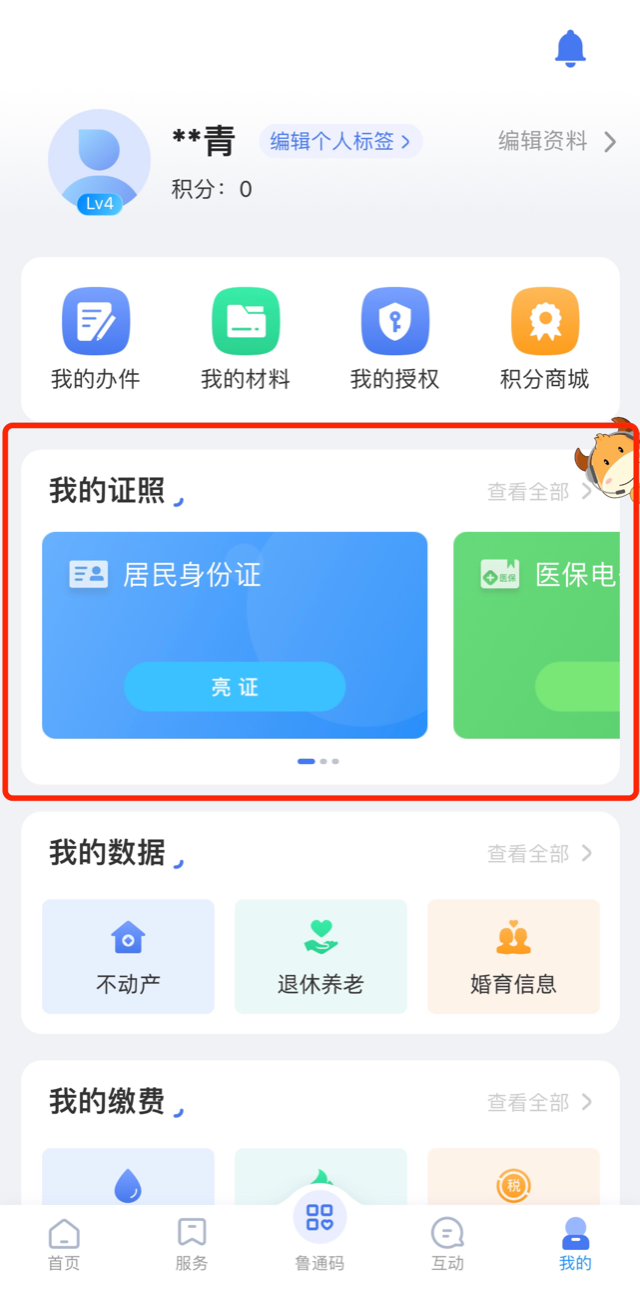Open 编辑资料 to edit profile
640x1298 pixels.
(557, 142)
